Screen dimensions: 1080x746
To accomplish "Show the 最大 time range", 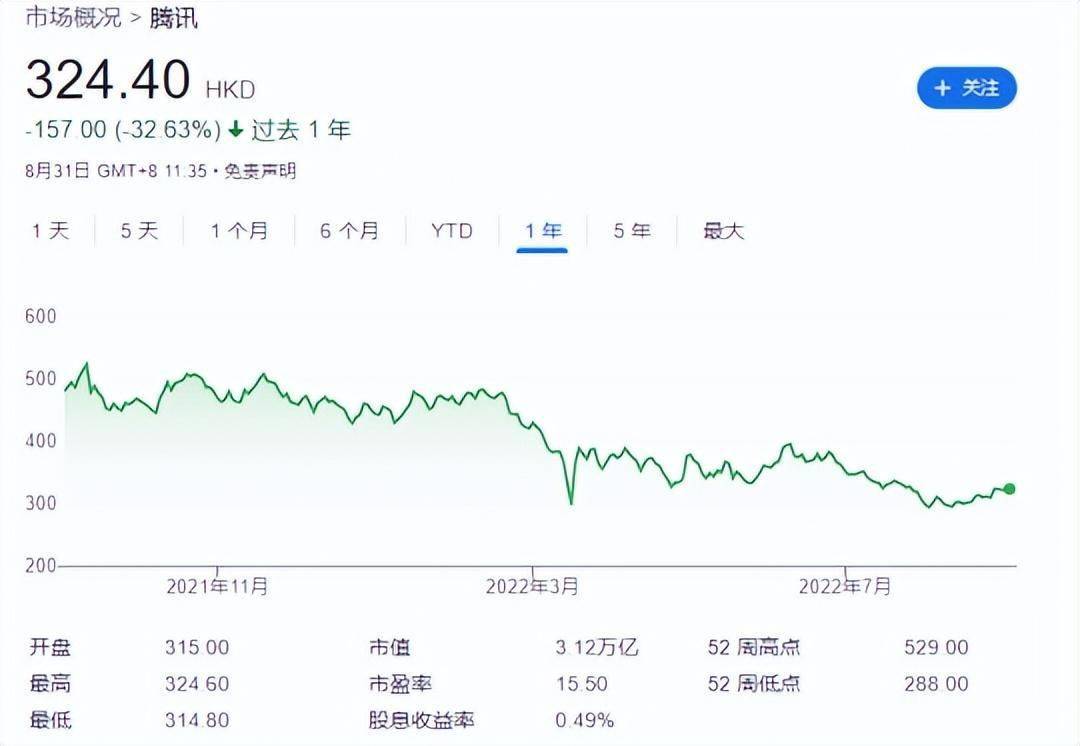I will point(724,231).
